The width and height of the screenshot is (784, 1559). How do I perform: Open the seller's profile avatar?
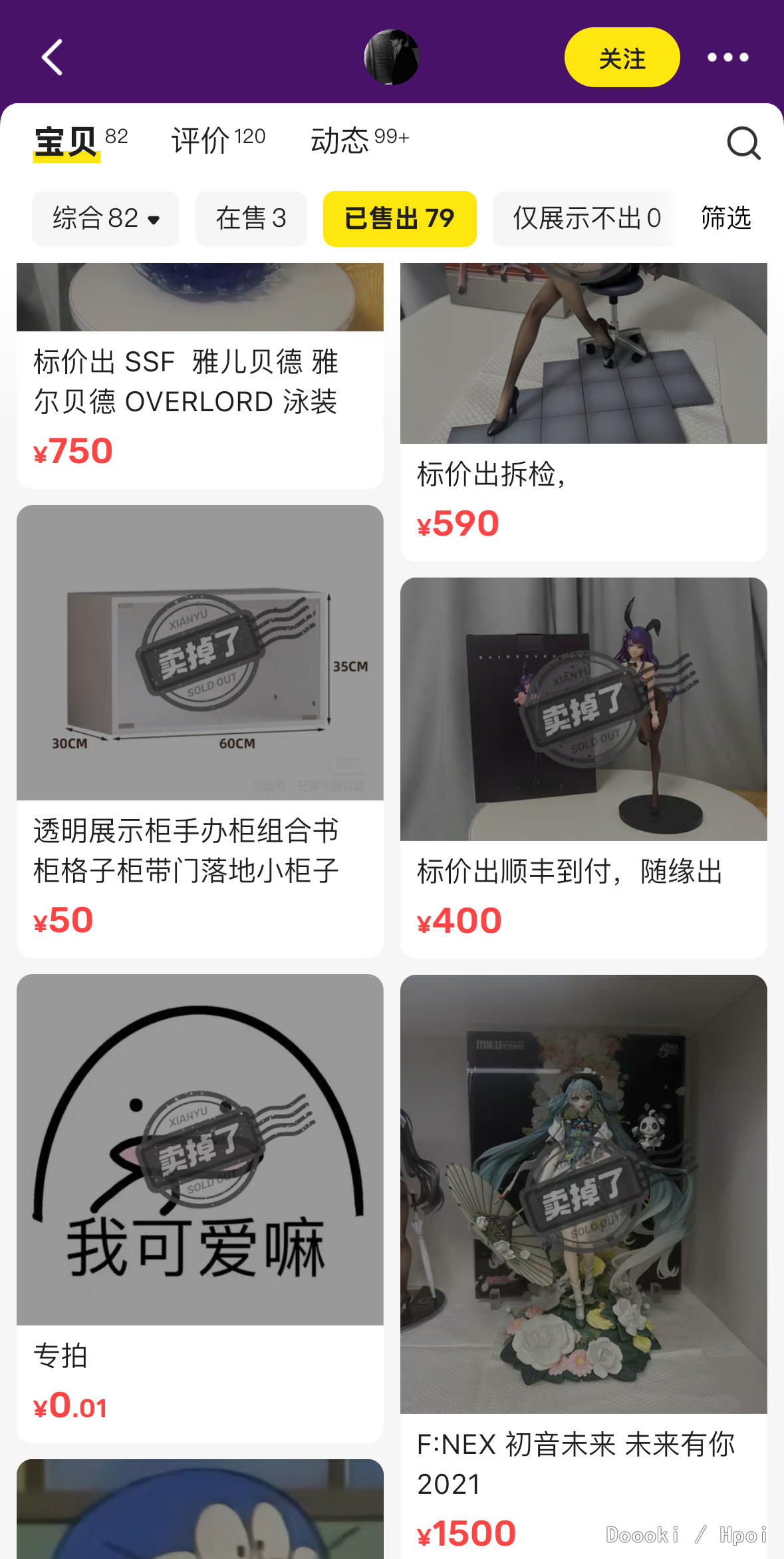[392, 57]
